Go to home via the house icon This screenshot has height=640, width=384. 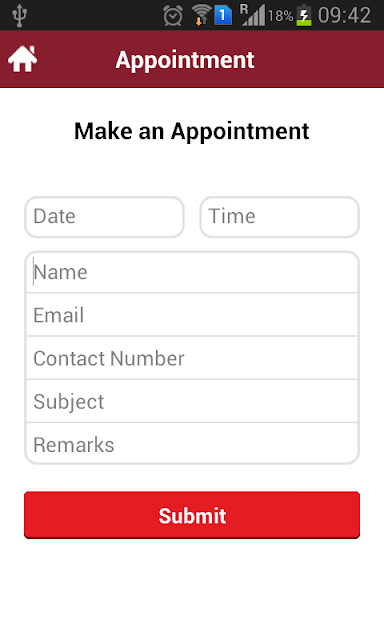(x=22, y=59)
